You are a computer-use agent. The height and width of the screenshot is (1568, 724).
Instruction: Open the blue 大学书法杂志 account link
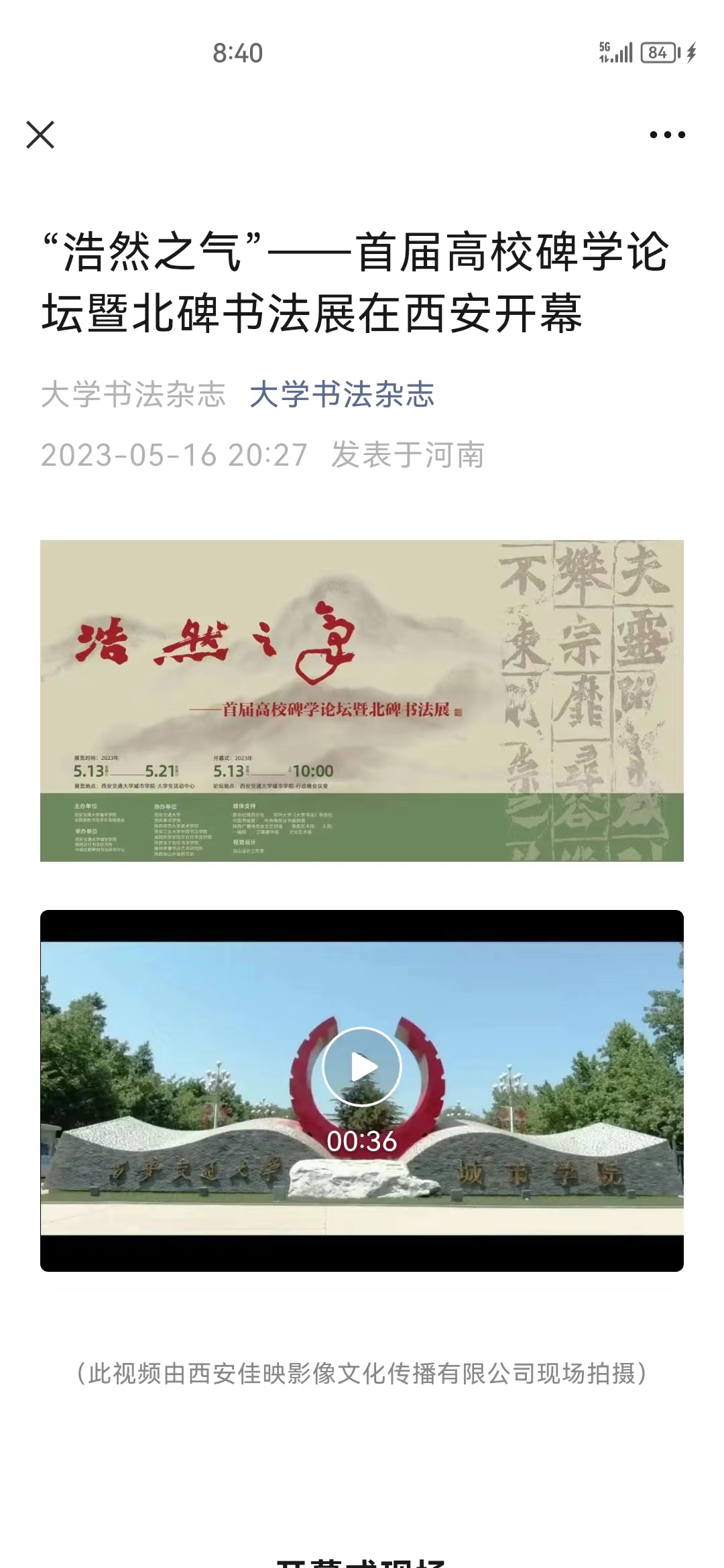342,394
